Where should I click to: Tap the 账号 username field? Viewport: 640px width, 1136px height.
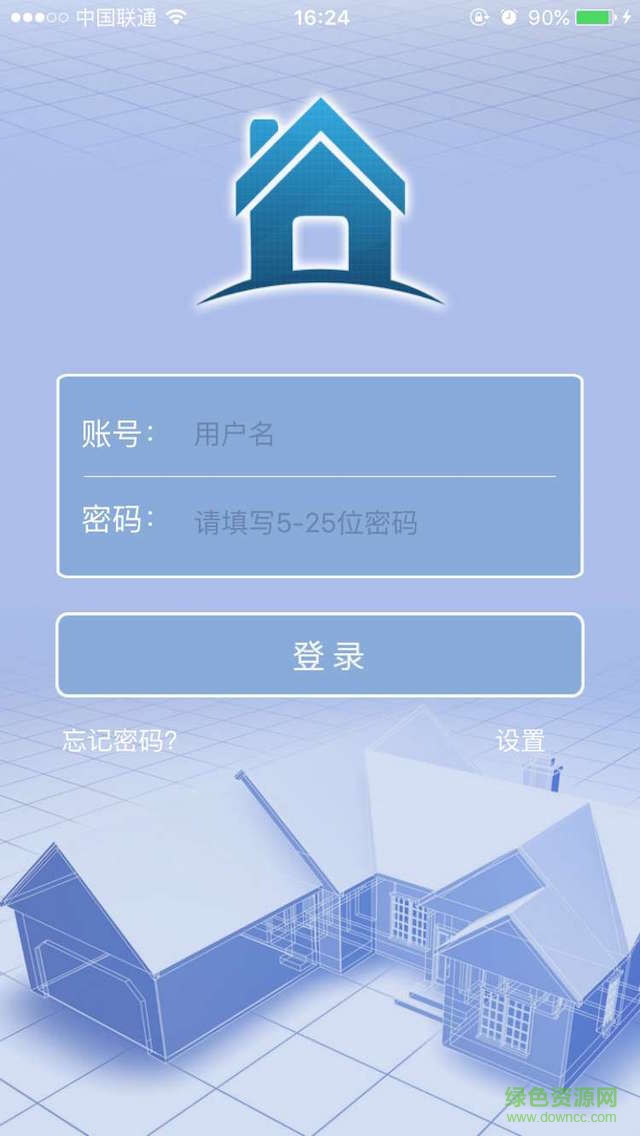pyautogui.click(x=370, y=434)
